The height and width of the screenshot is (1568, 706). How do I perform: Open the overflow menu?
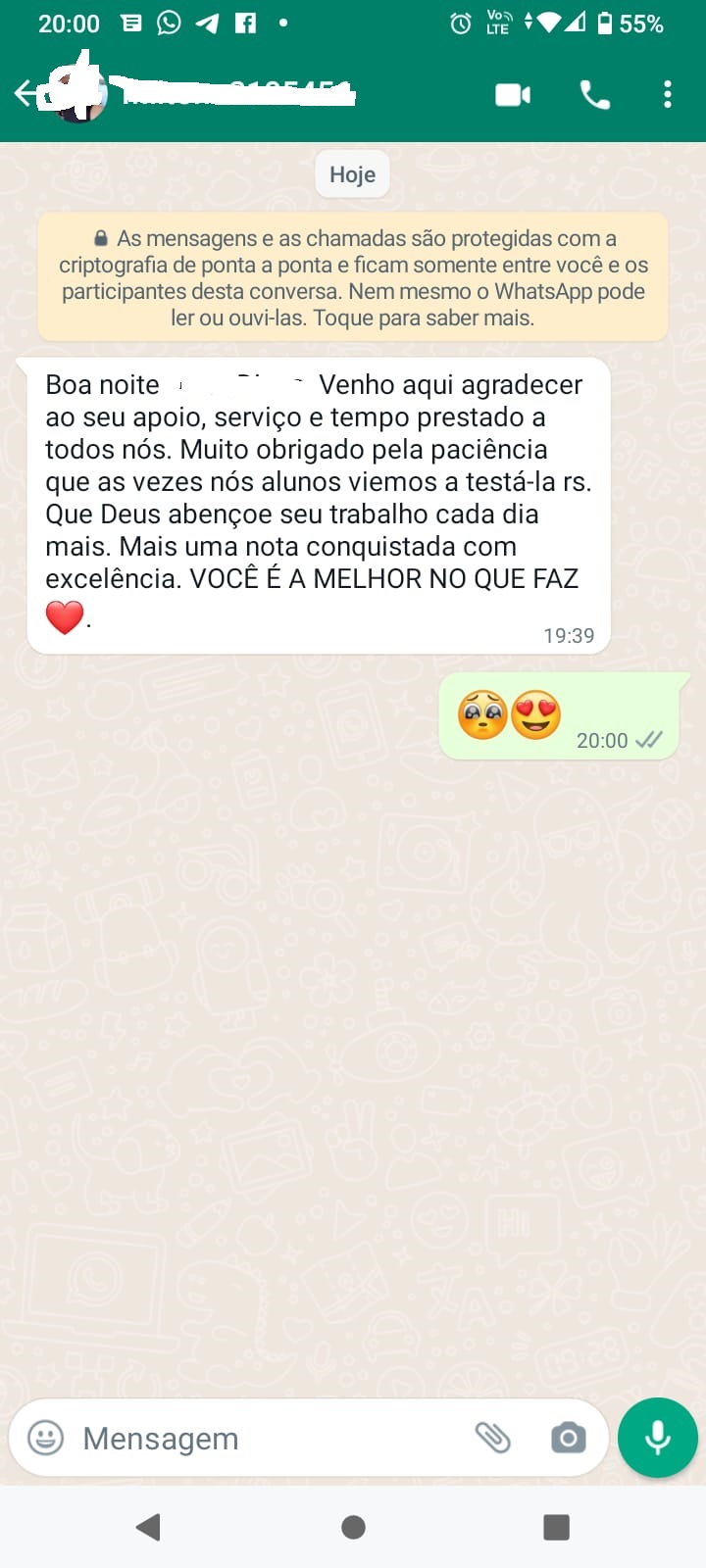[x=668, y=94]
